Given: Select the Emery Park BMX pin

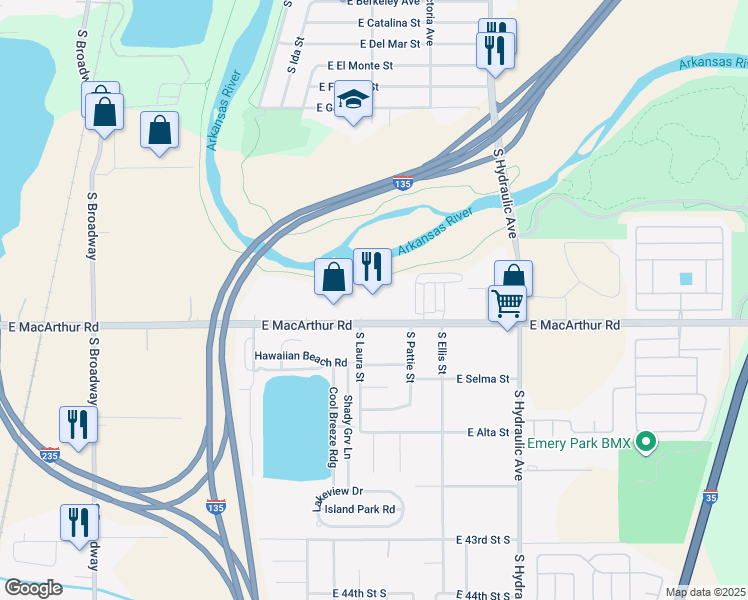Looking at the screenshot, I should pyautogui.click(x=646, y=441).
